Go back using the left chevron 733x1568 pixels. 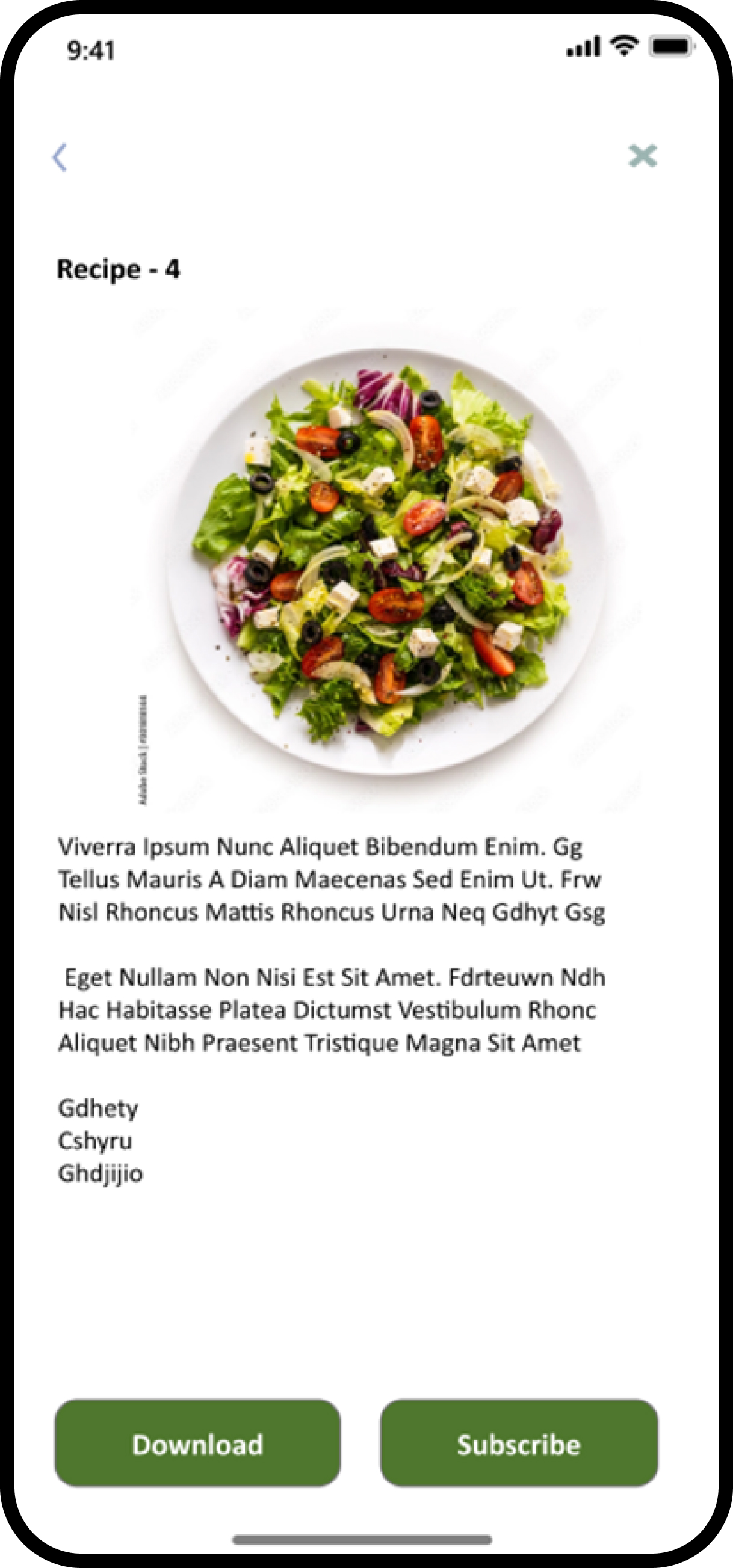60,158
